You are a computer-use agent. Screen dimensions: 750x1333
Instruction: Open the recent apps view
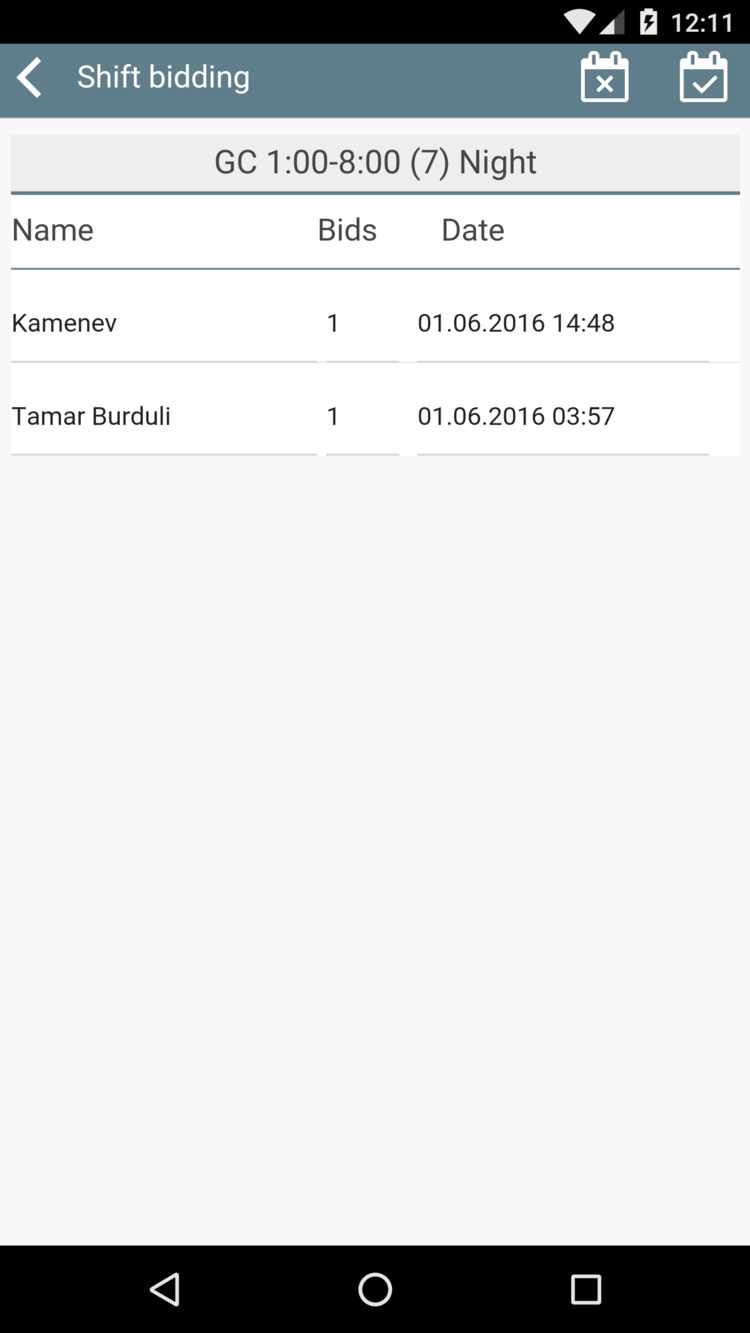coord(586,1289)
